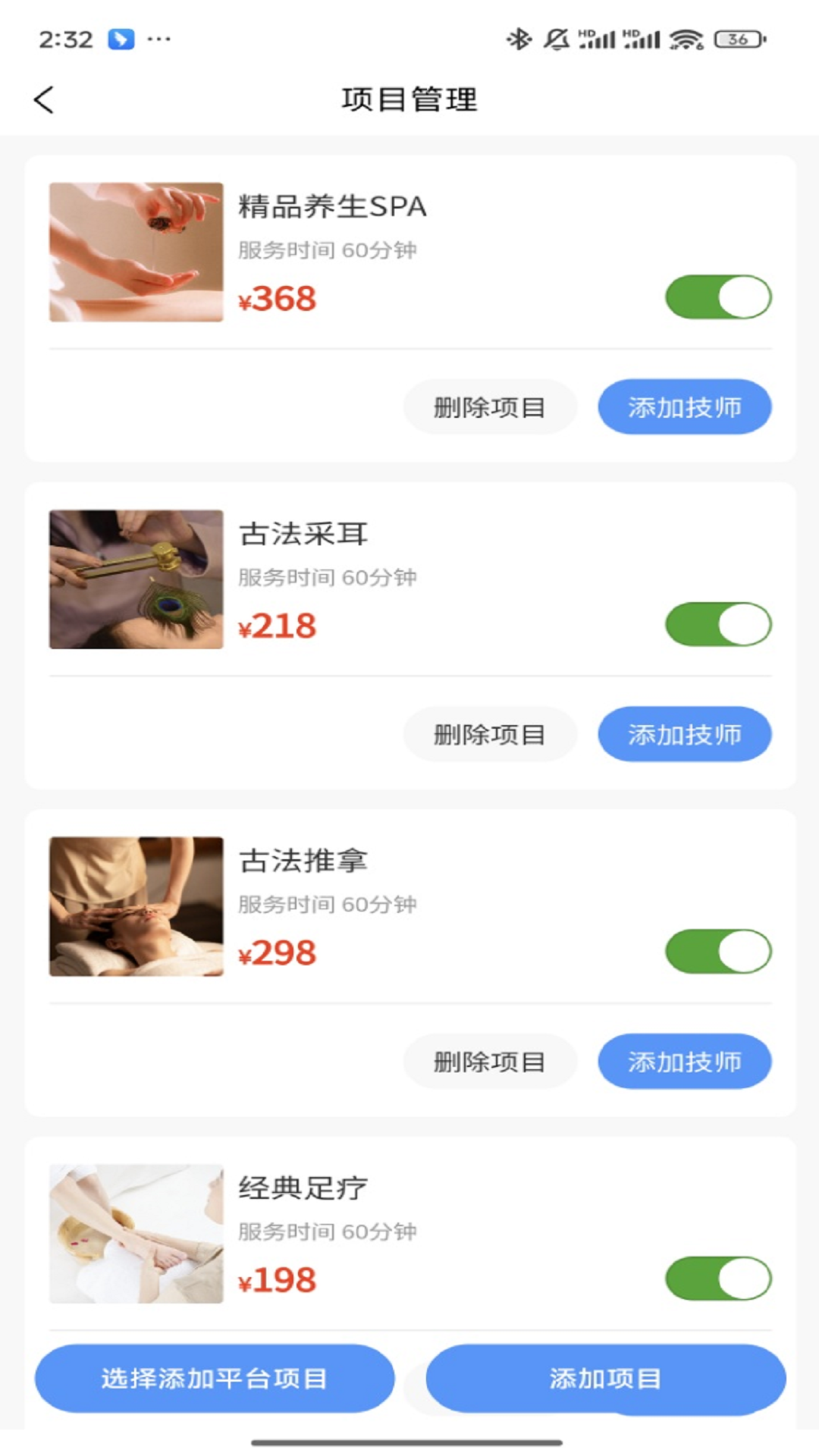Tap 选择添加平台项目 at the bottom
This screenshot has height=1456, width=819.
[215, 1379]
